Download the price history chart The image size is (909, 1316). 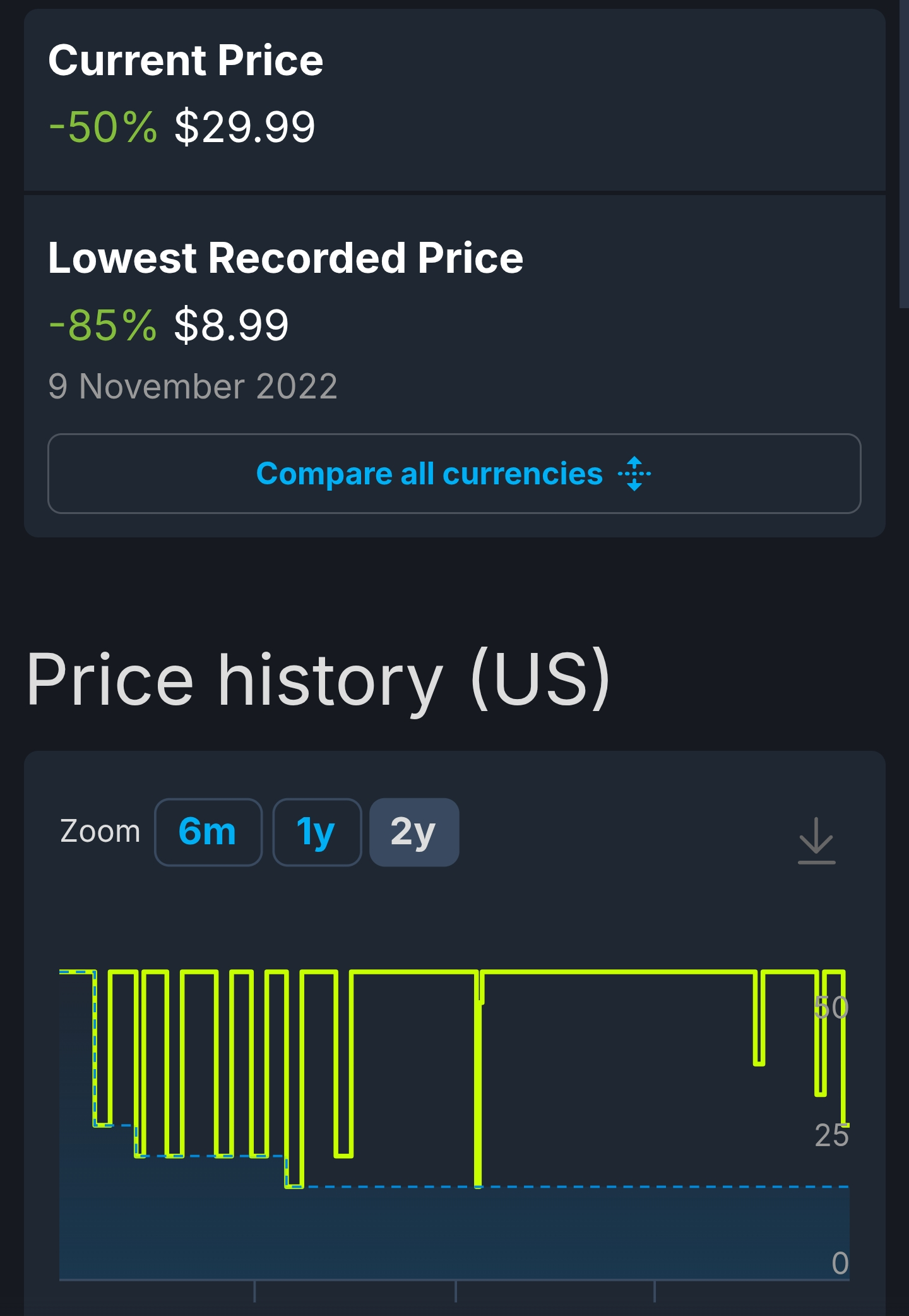pyautogui.click(x=816, y=840)
